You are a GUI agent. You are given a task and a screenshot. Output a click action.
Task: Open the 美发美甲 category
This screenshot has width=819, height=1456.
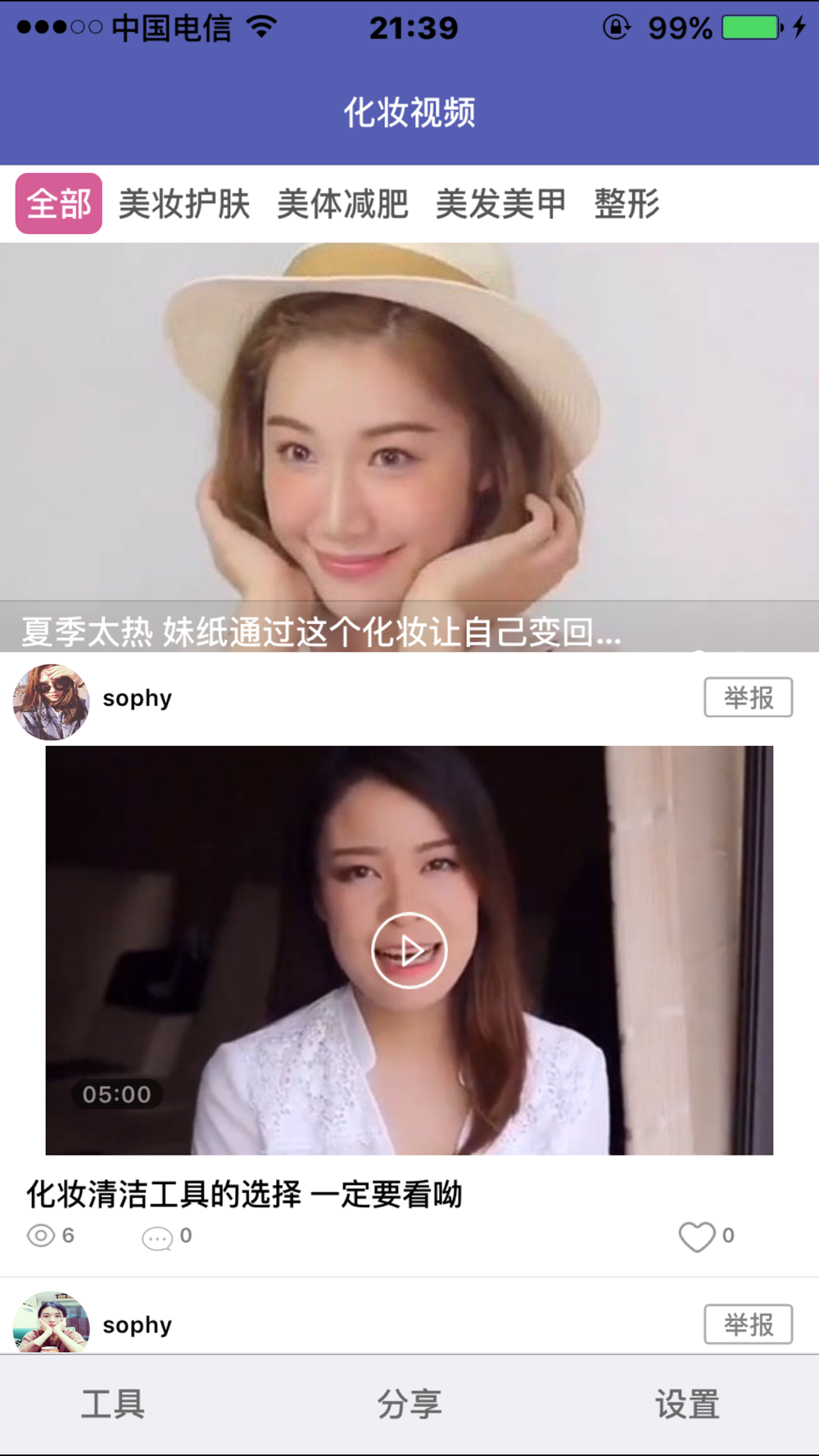coord(500,204)
